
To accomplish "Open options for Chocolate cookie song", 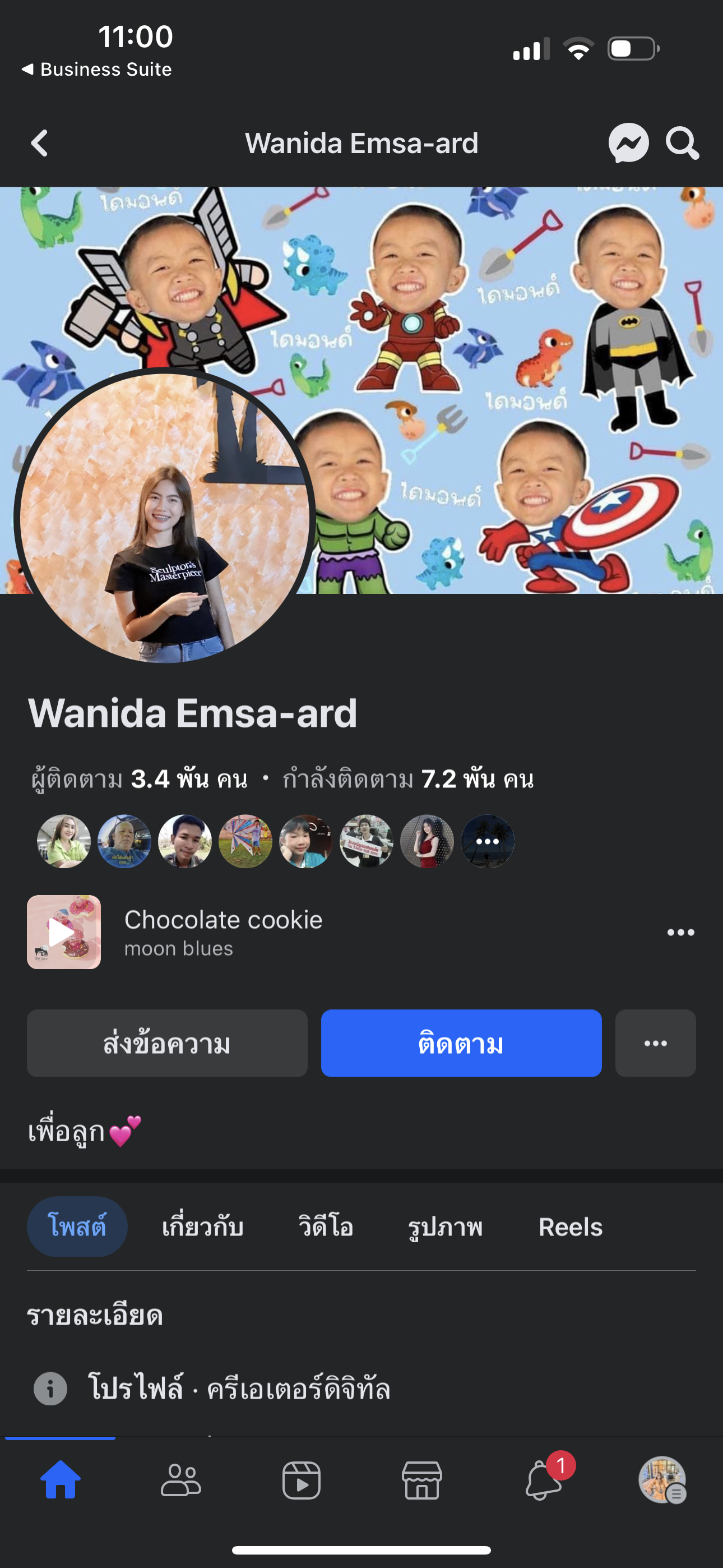I will 680,933.
